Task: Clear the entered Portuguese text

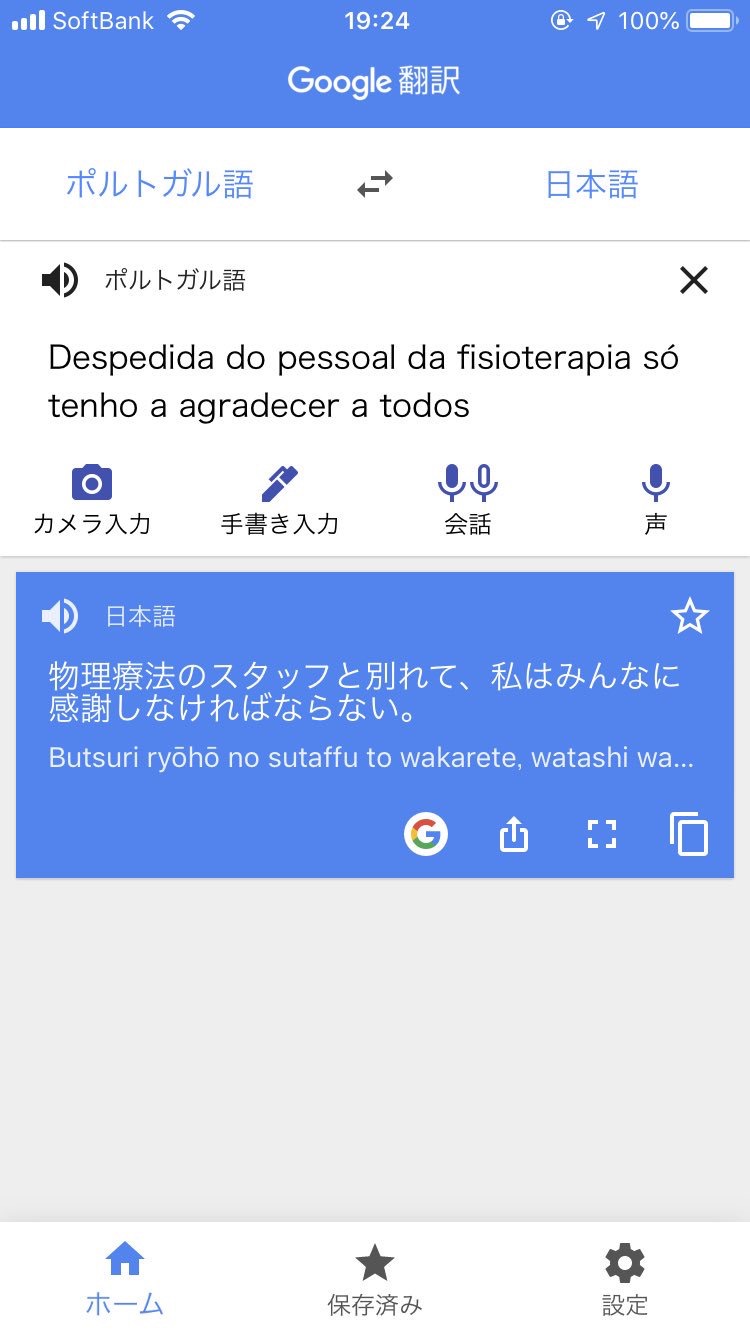Action: click(693, 281)
